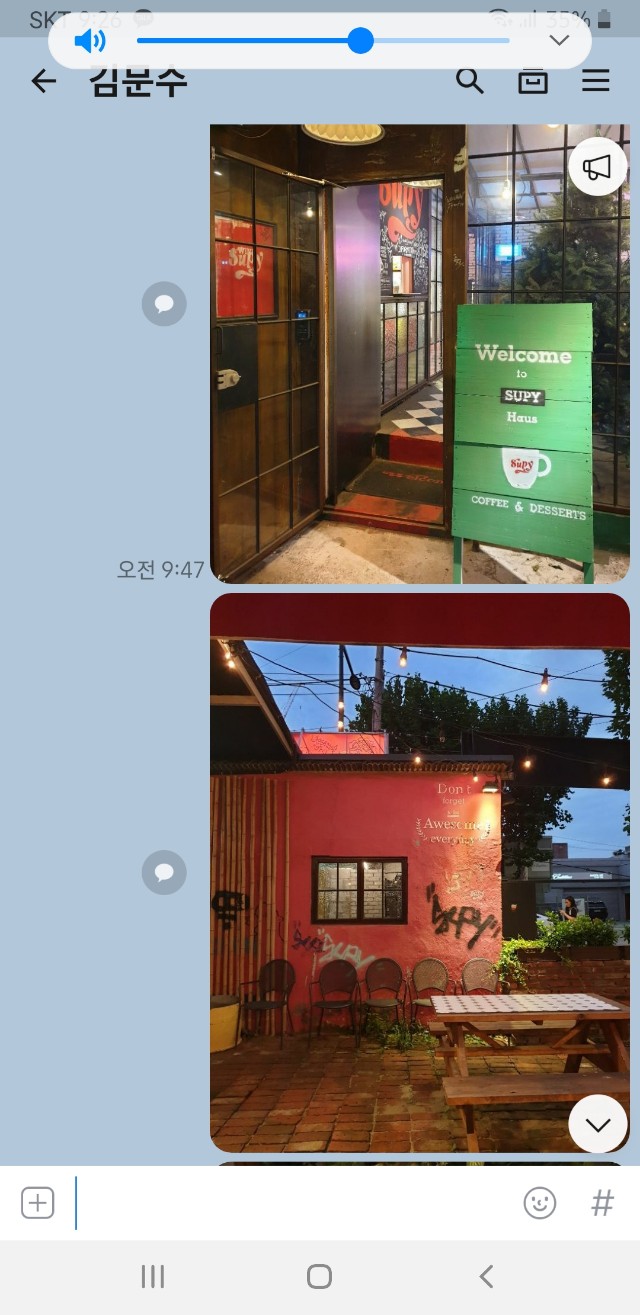Image resolution: width=640 pixels, height=1315 pixels.
Task: Go back from the 김분수 chat
Action: pos(43,81)
